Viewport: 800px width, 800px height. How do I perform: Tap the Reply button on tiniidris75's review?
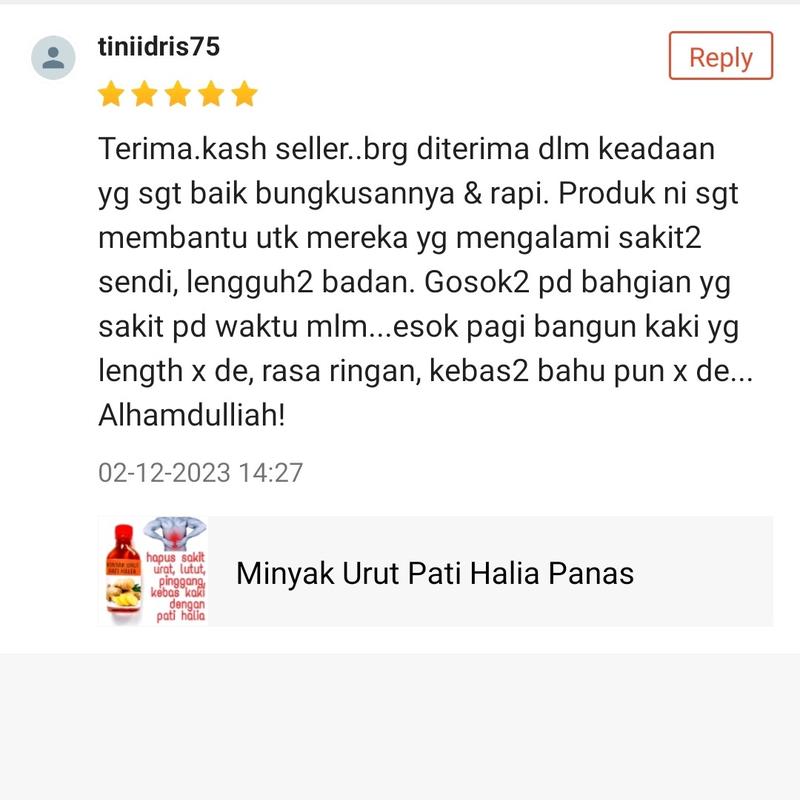click(x=720, y=56)
